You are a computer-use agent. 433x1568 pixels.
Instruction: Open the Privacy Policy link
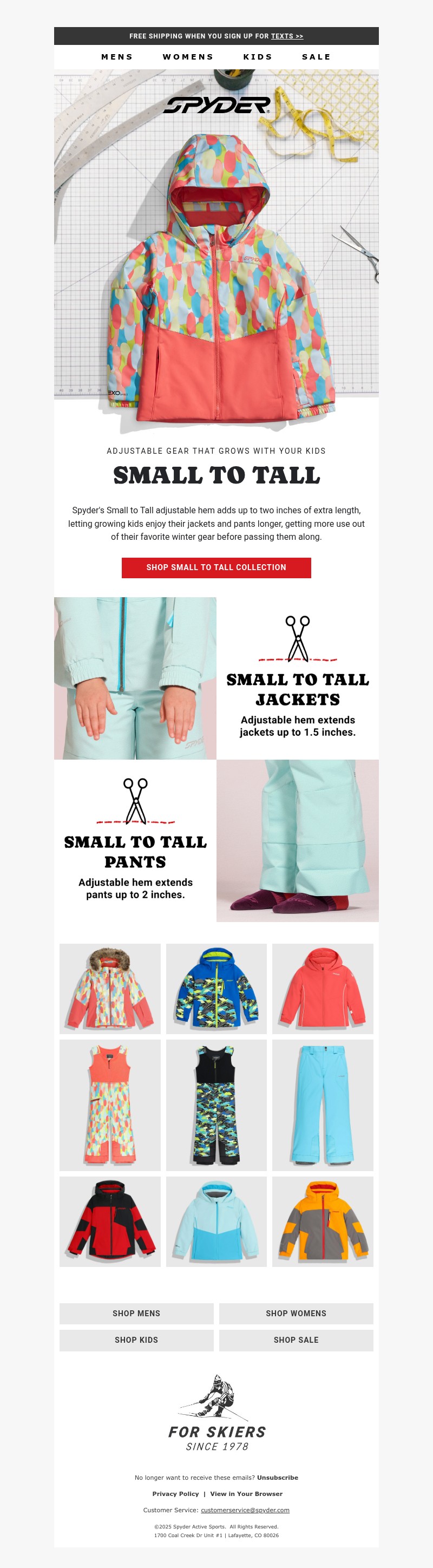pos(175,1494)
